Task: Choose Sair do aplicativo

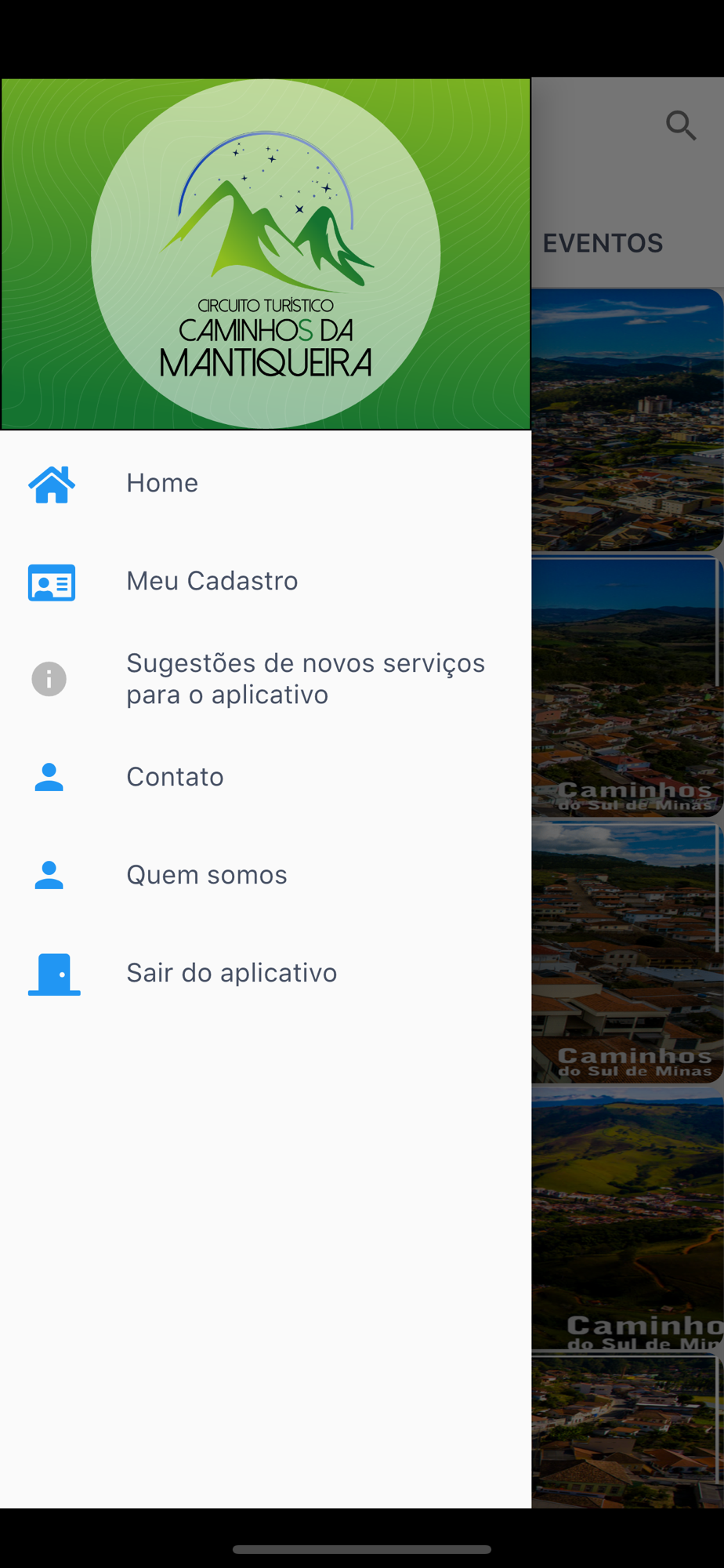Action: tap(231, 973)
